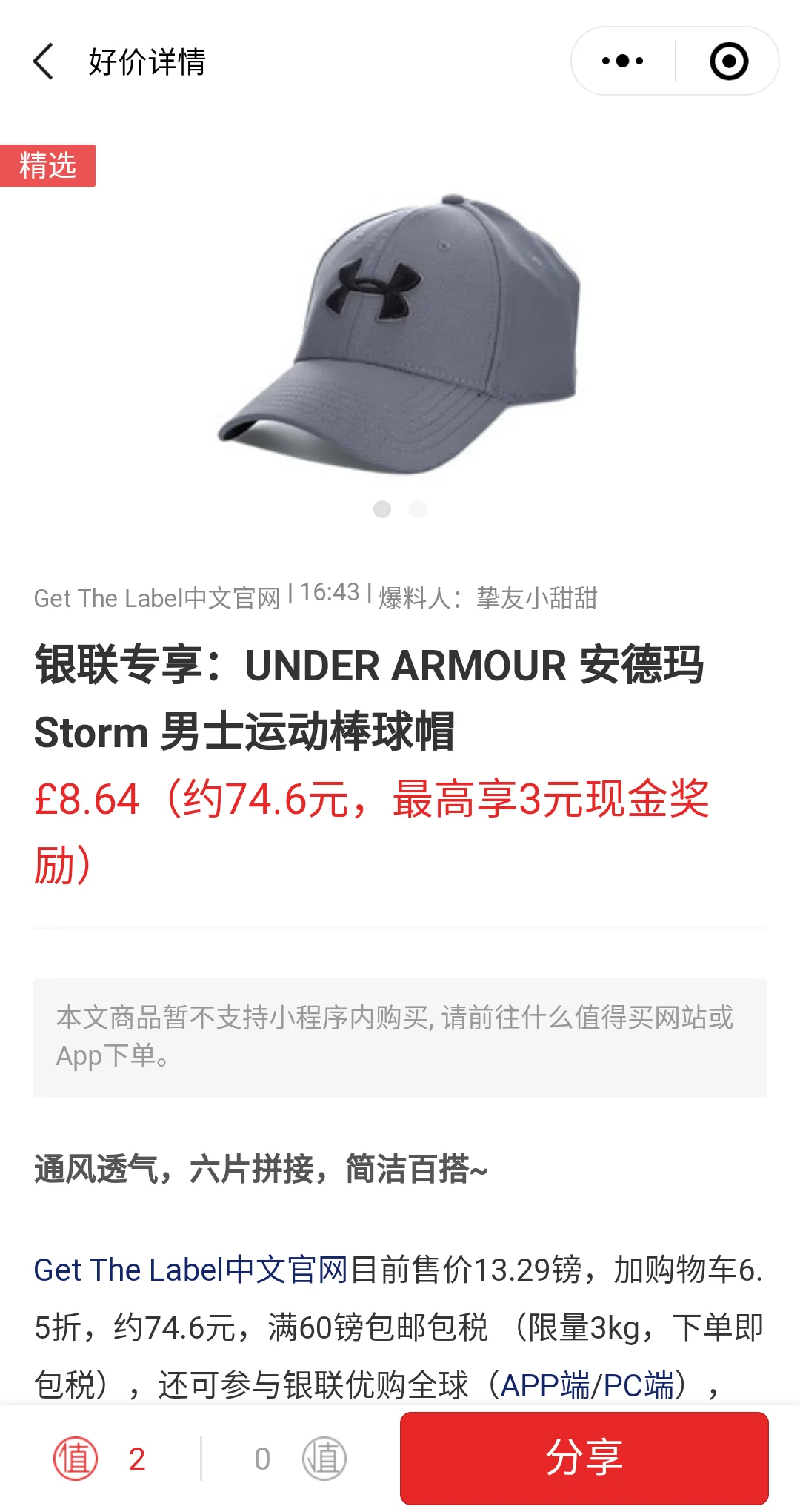The height and width of the screenshot is (1512, 800).
Task: Open the APP端 link
Action: point(544,1385)
